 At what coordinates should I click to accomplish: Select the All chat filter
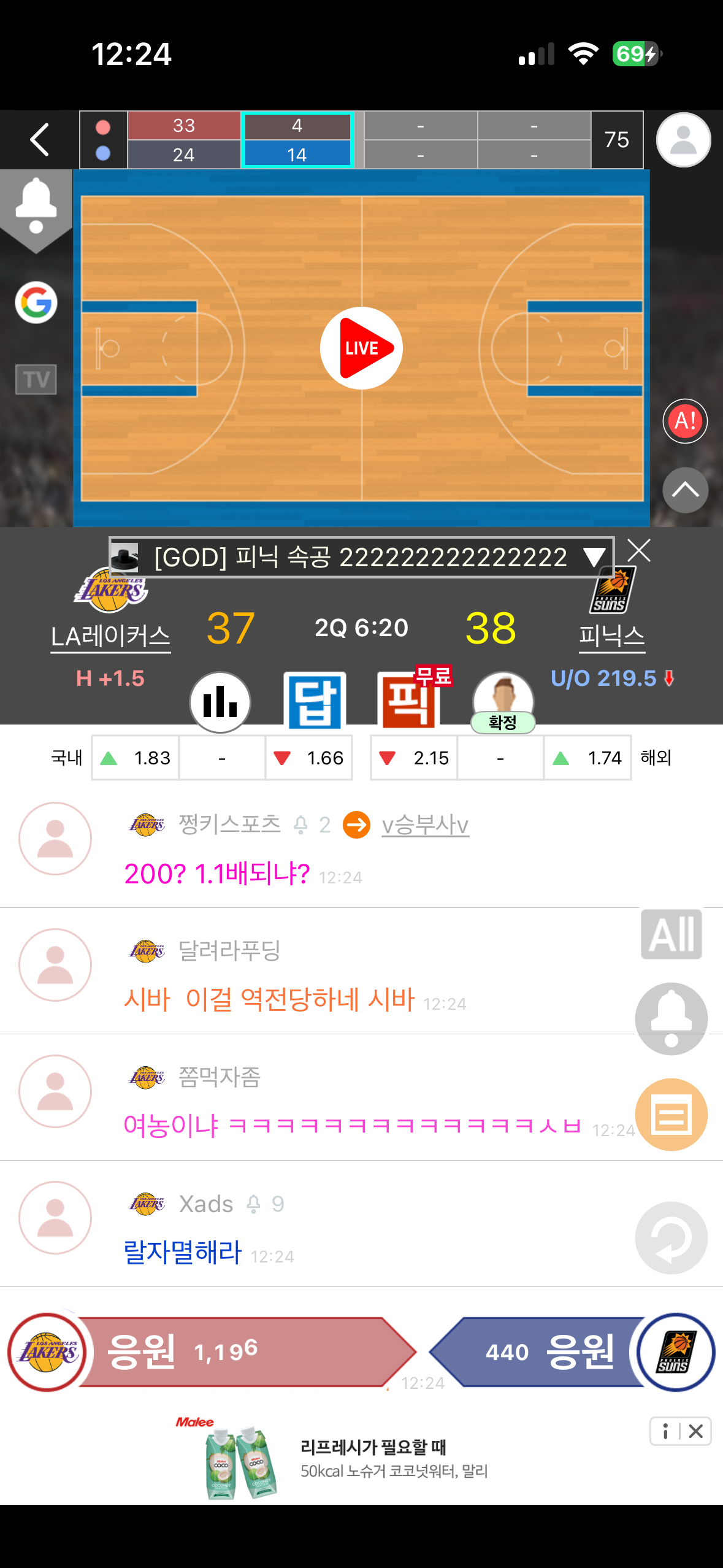coord(671,934)
